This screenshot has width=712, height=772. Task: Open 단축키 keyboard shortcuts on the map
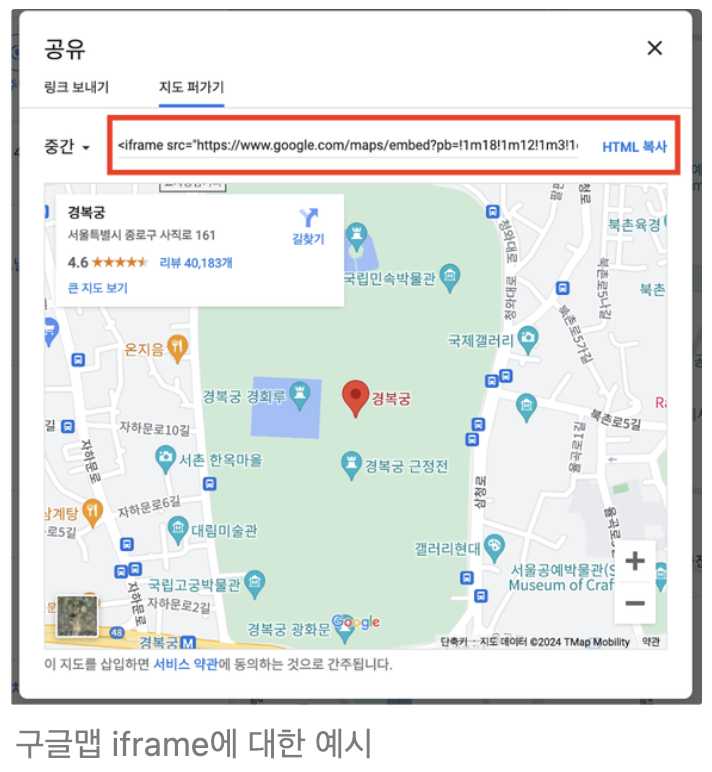point(453,642)
